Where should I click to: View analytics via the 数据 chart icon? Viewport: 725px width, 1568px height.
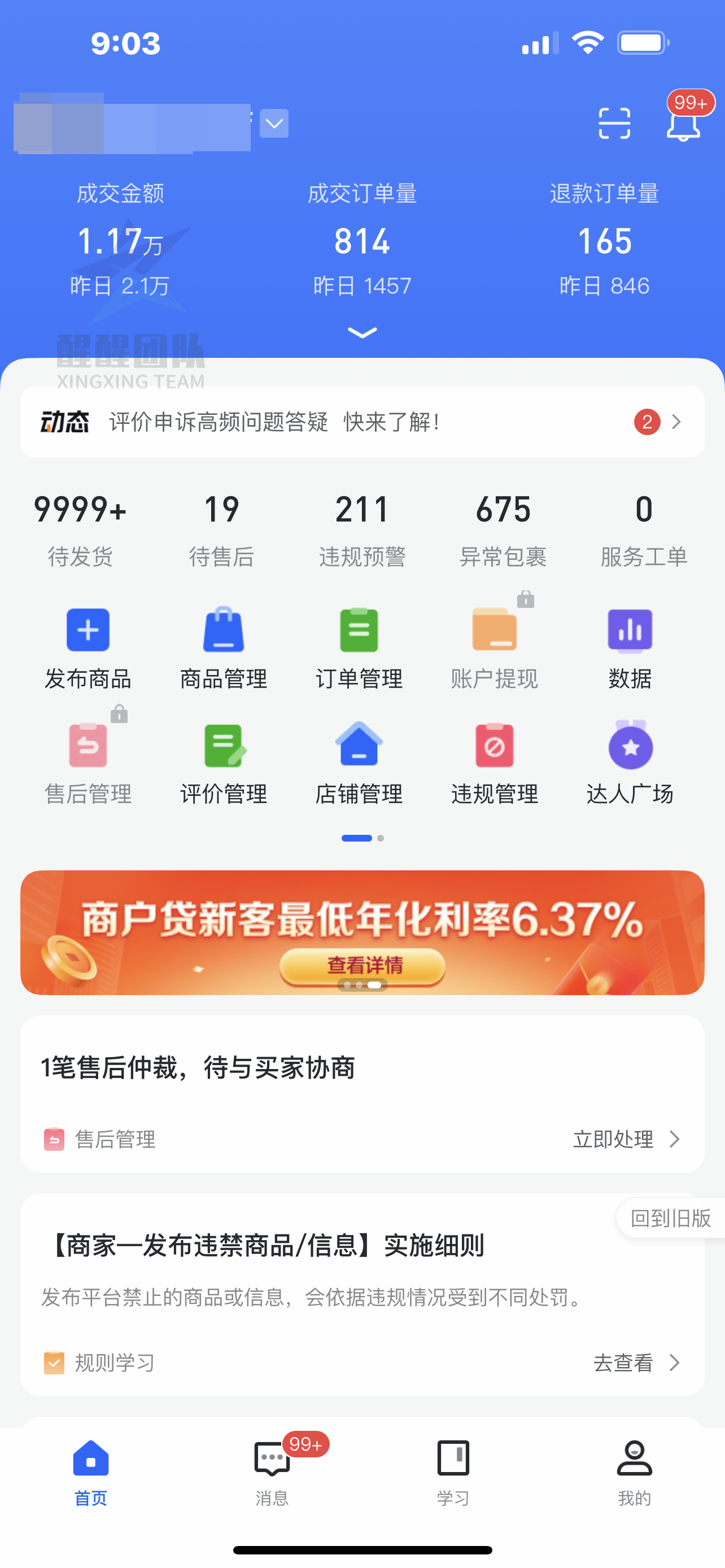[630, 646]
